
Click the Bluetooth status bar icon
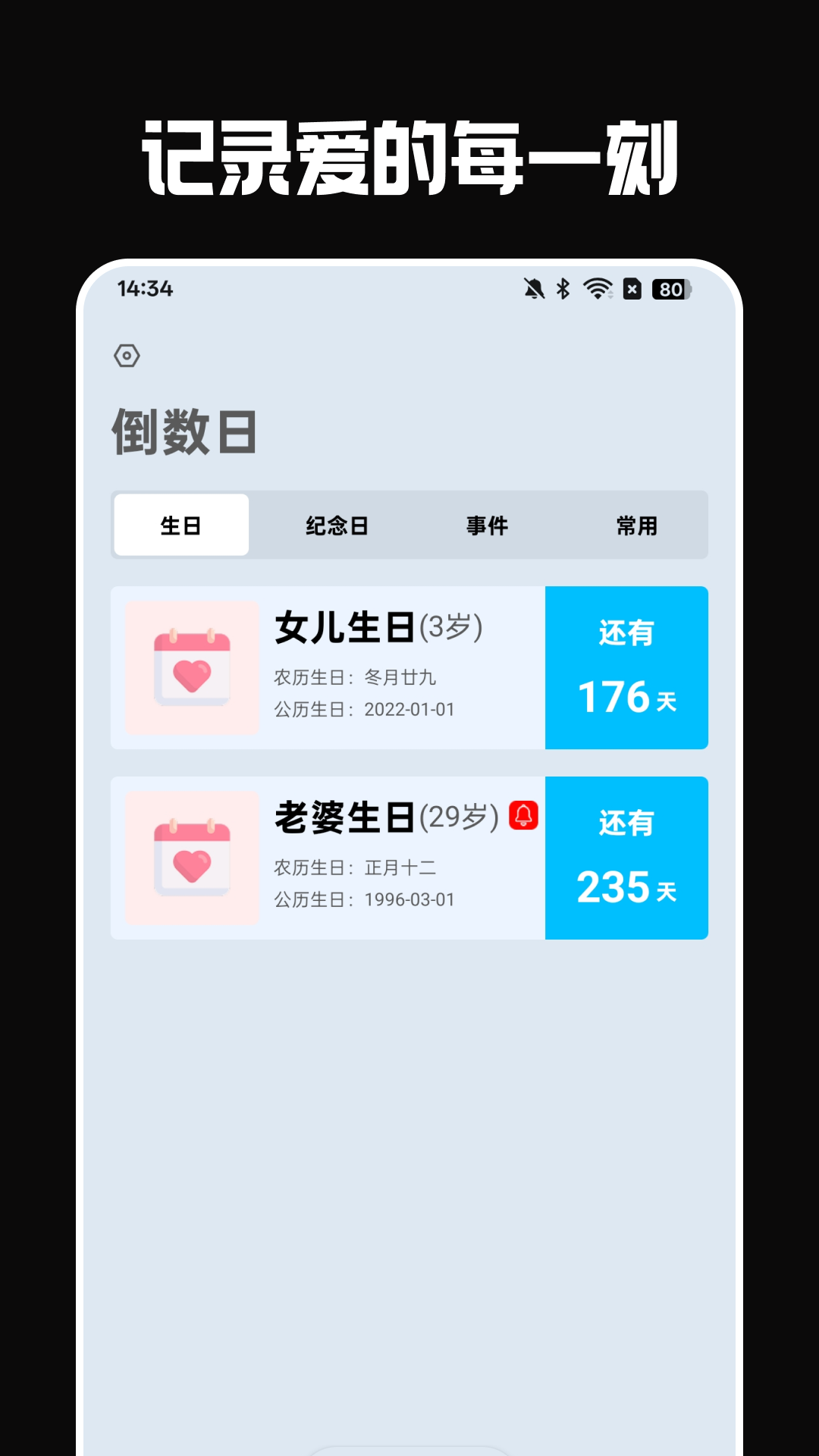[x=563, y=290]
